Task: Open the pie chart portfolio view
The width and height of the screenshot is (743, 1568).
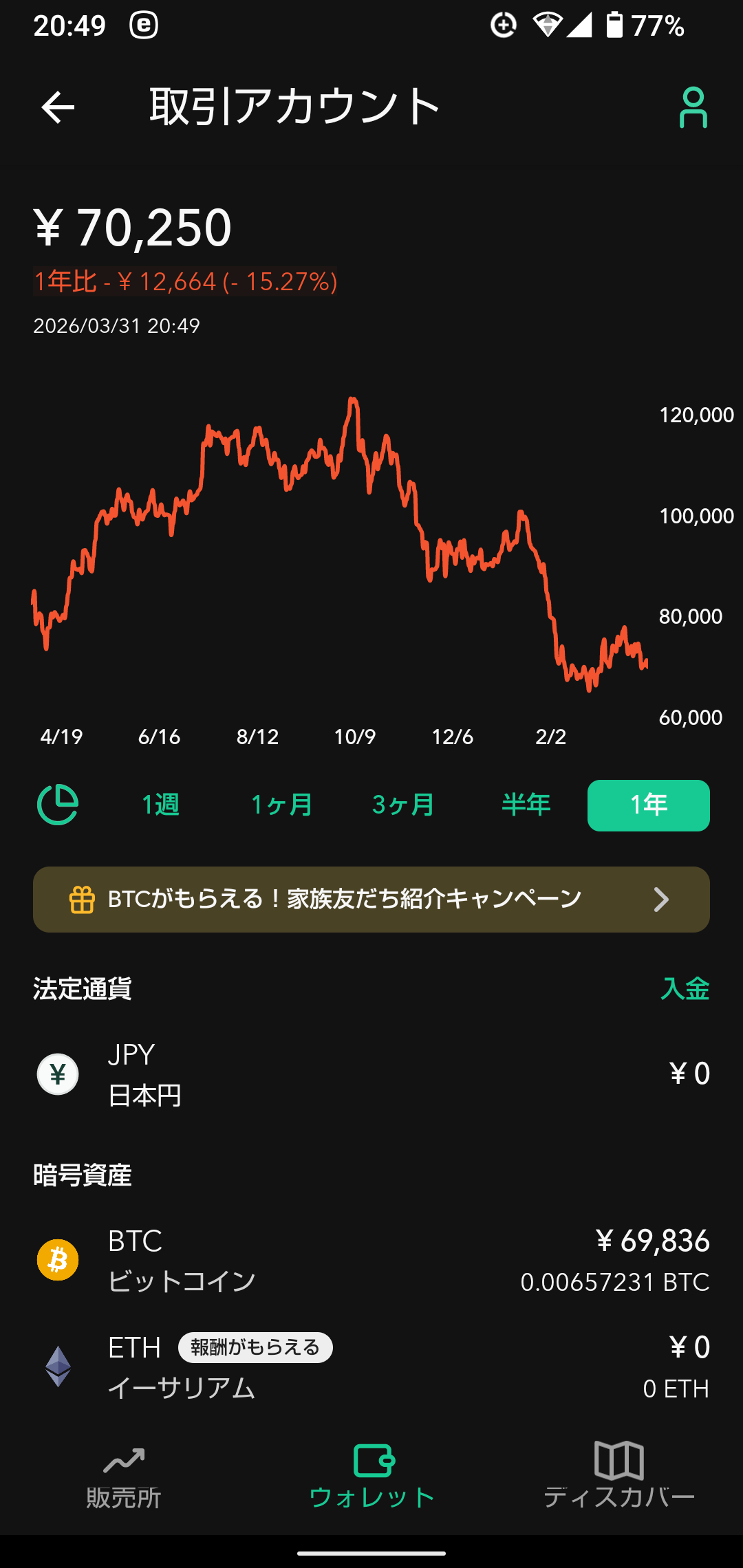Action: (x=58, y=805)
